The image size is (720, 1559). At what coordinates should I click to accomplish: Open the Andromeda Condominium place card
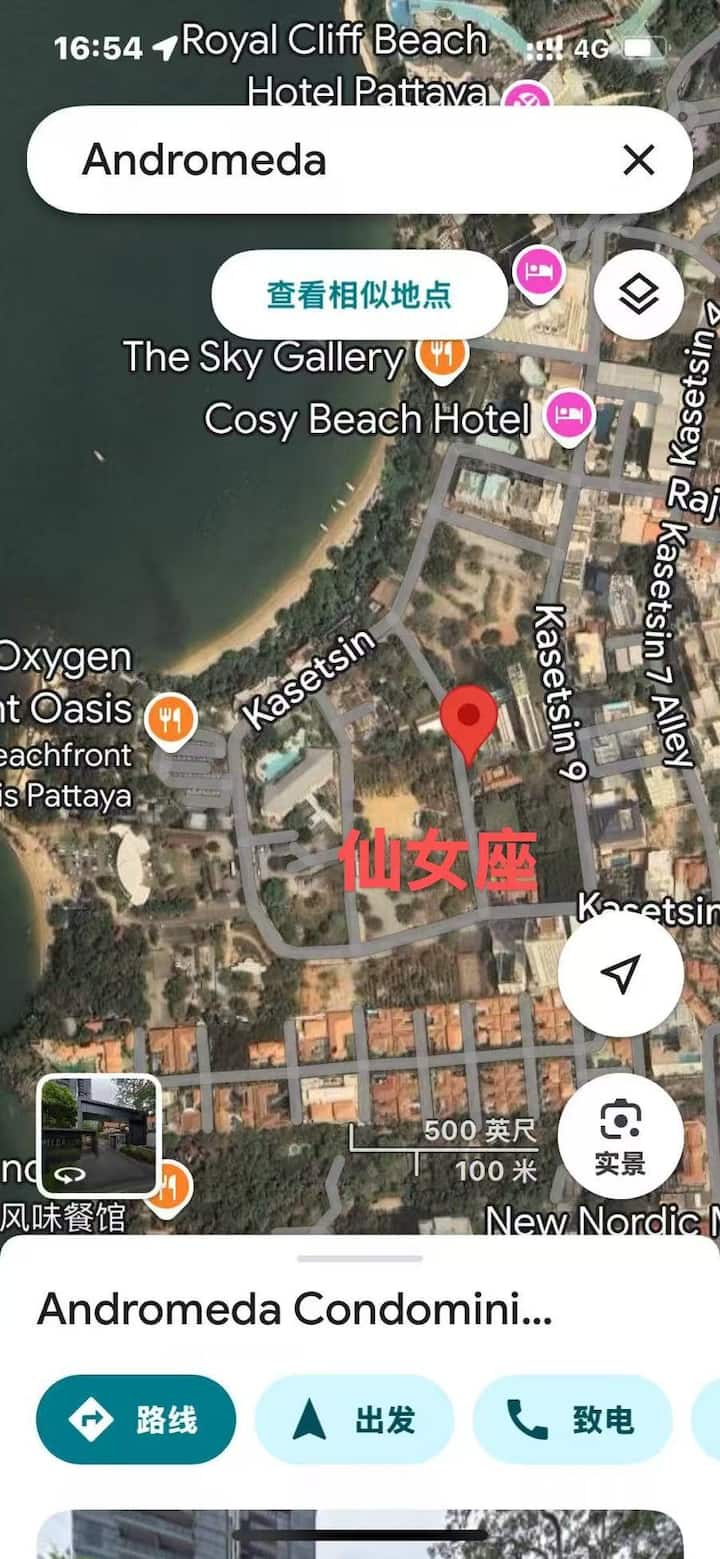[295, 1308]
